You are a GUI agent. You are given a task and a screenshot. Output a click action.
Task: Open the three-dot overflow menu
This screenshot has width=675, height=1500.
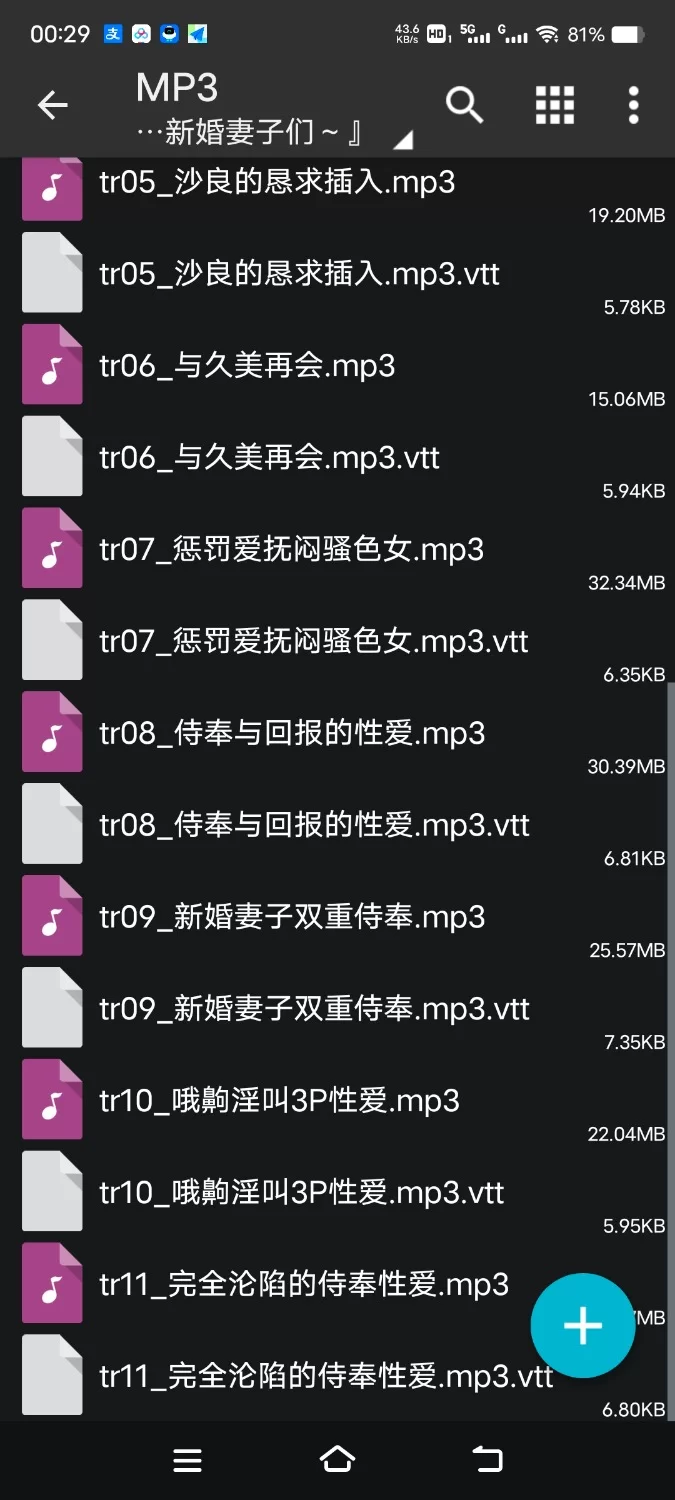[x=633, y=104]
